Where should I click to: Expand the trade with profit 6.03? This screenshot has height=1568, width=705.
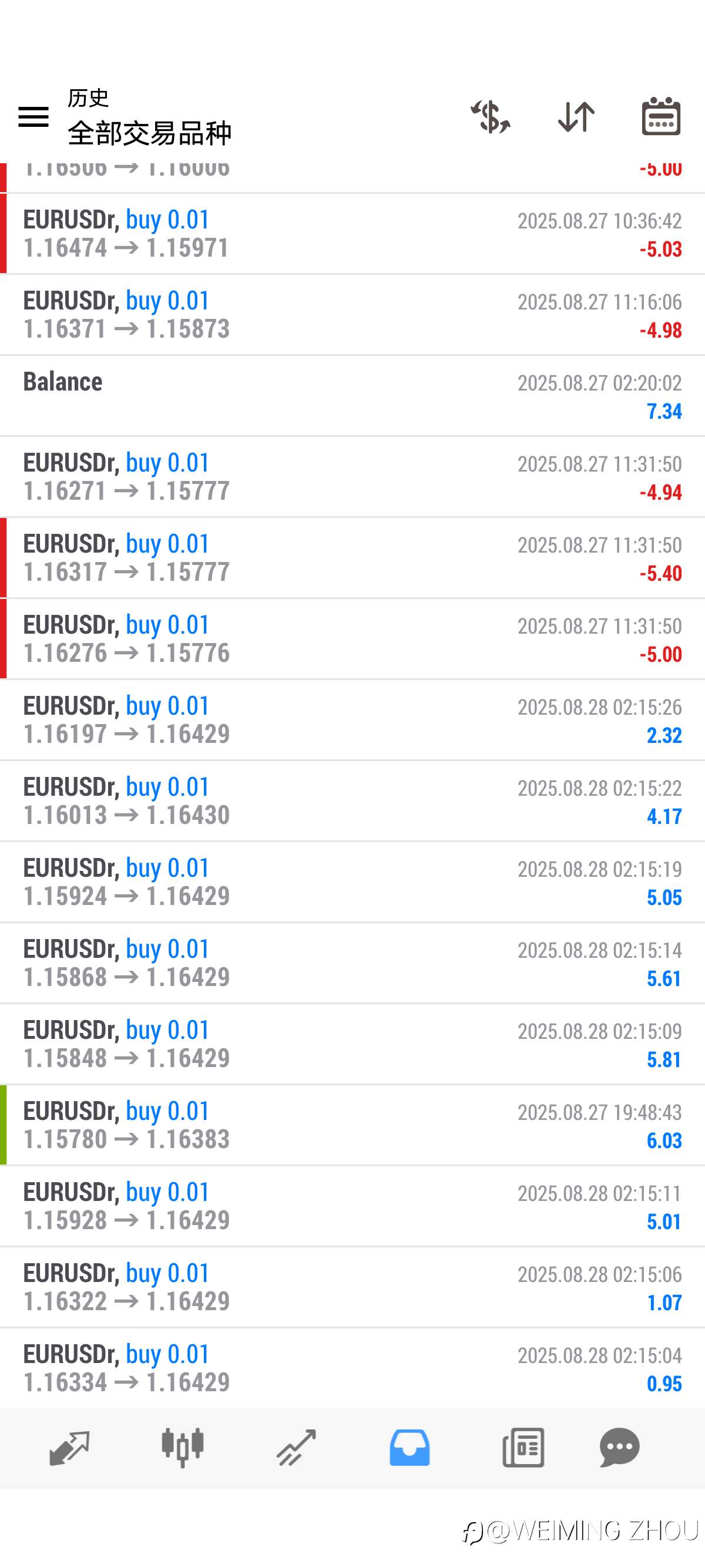pos(352,1125)
